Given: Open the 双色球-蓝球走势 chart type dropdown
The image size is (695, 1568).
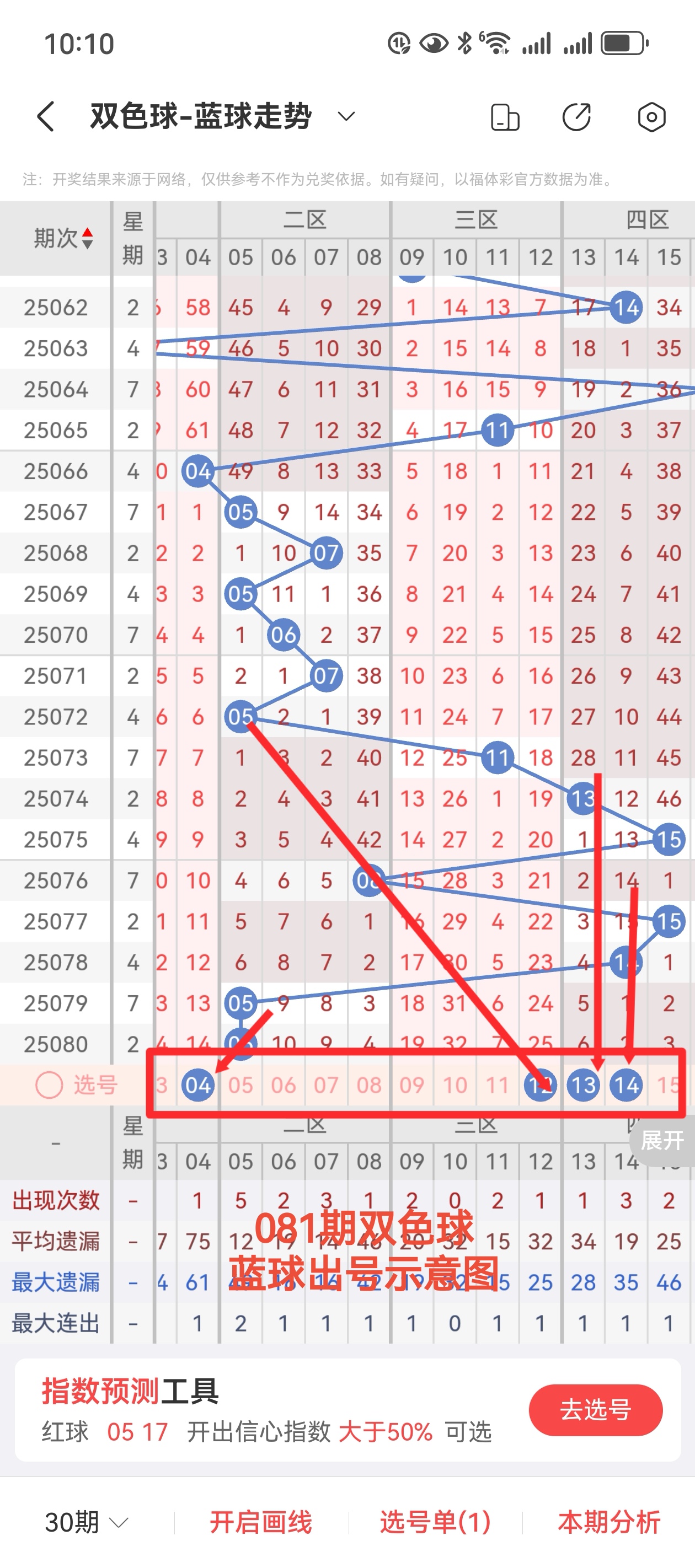Looking at the screenshot, I should (x=346, y=116).
